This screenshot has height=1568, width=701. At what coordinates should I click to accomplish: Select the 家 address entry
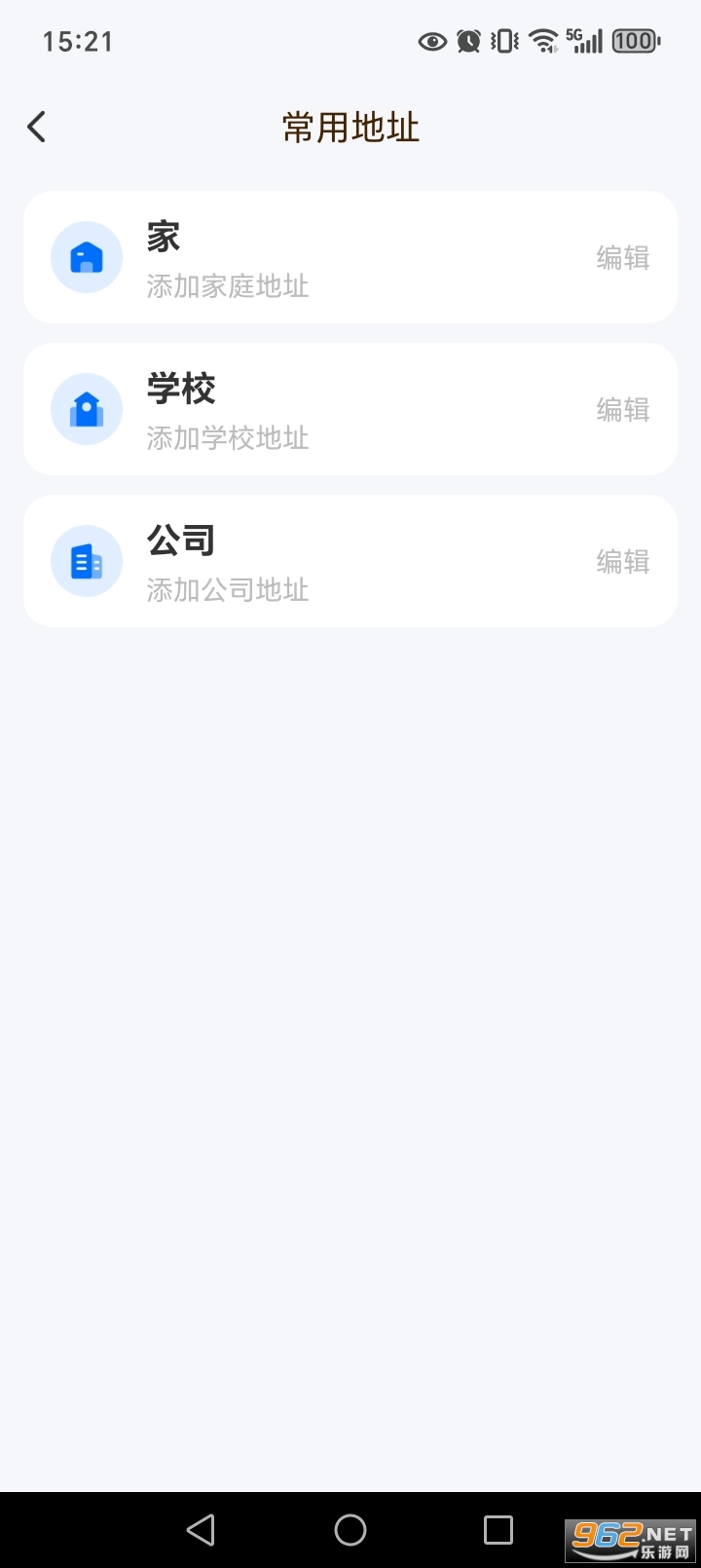tap(350, 257)
